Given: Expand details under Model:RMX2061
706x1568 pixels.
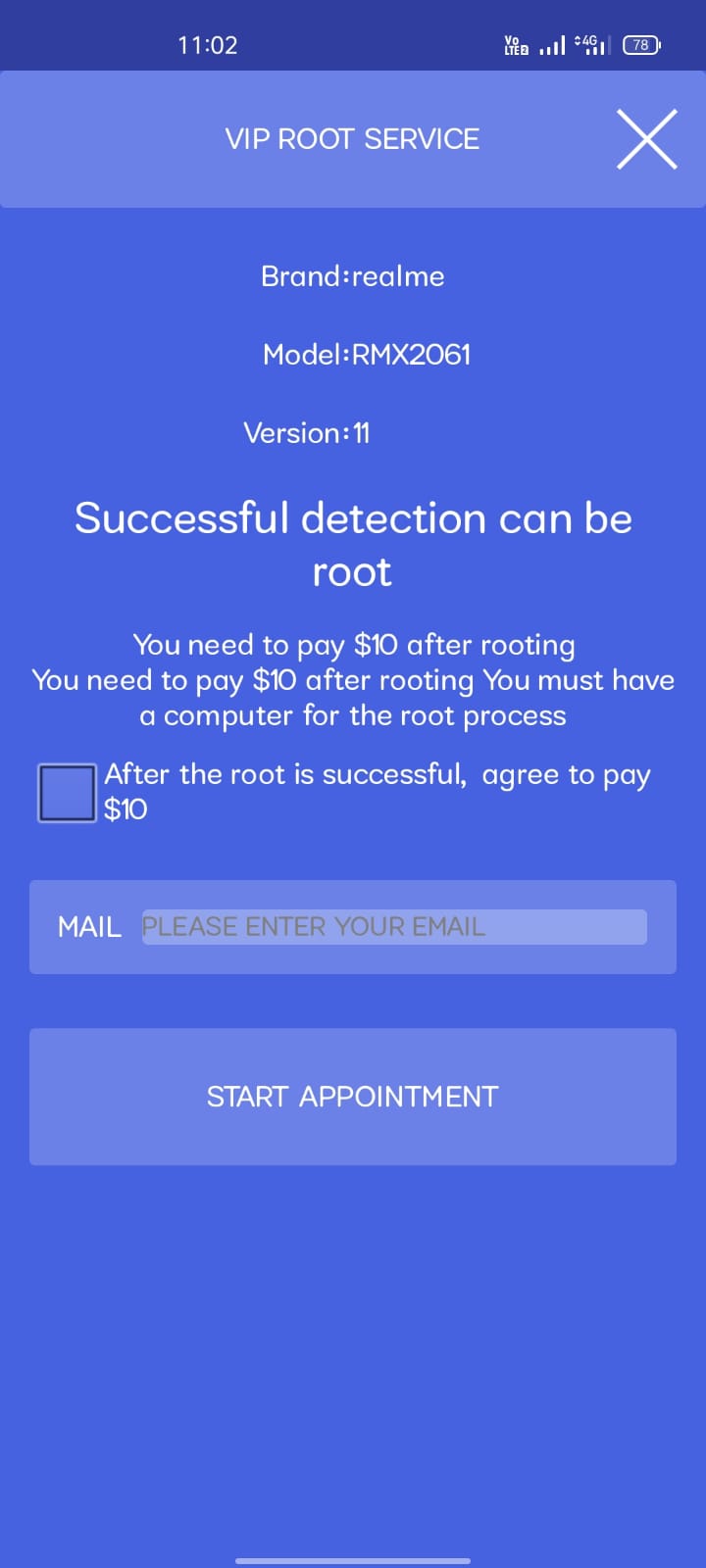Looking at the screenshot, I should (366, 354).
